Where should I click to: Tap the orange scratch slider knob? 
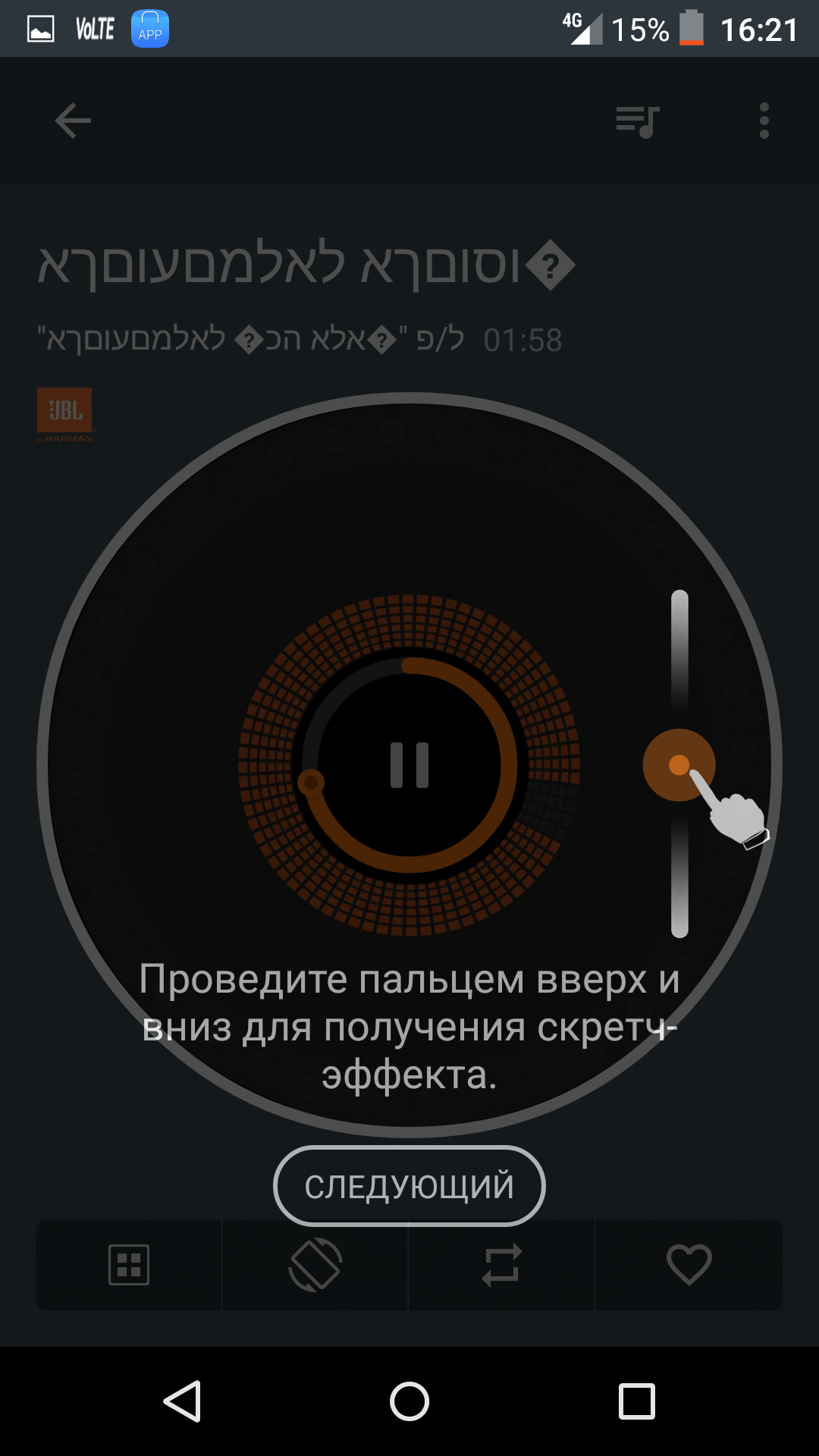tap(679, 765)
